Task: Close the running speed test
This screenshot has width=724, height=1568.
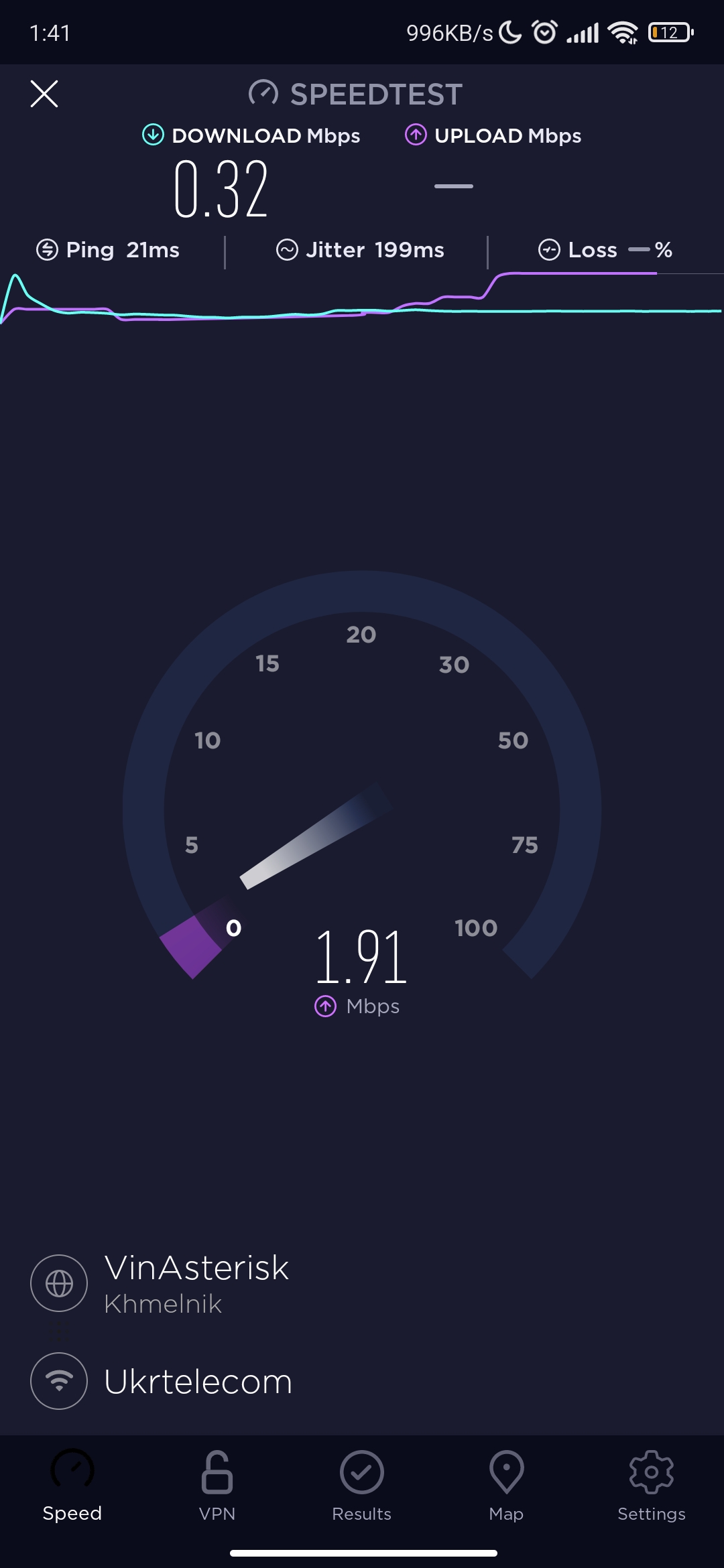Action: [x=44, y=94]
